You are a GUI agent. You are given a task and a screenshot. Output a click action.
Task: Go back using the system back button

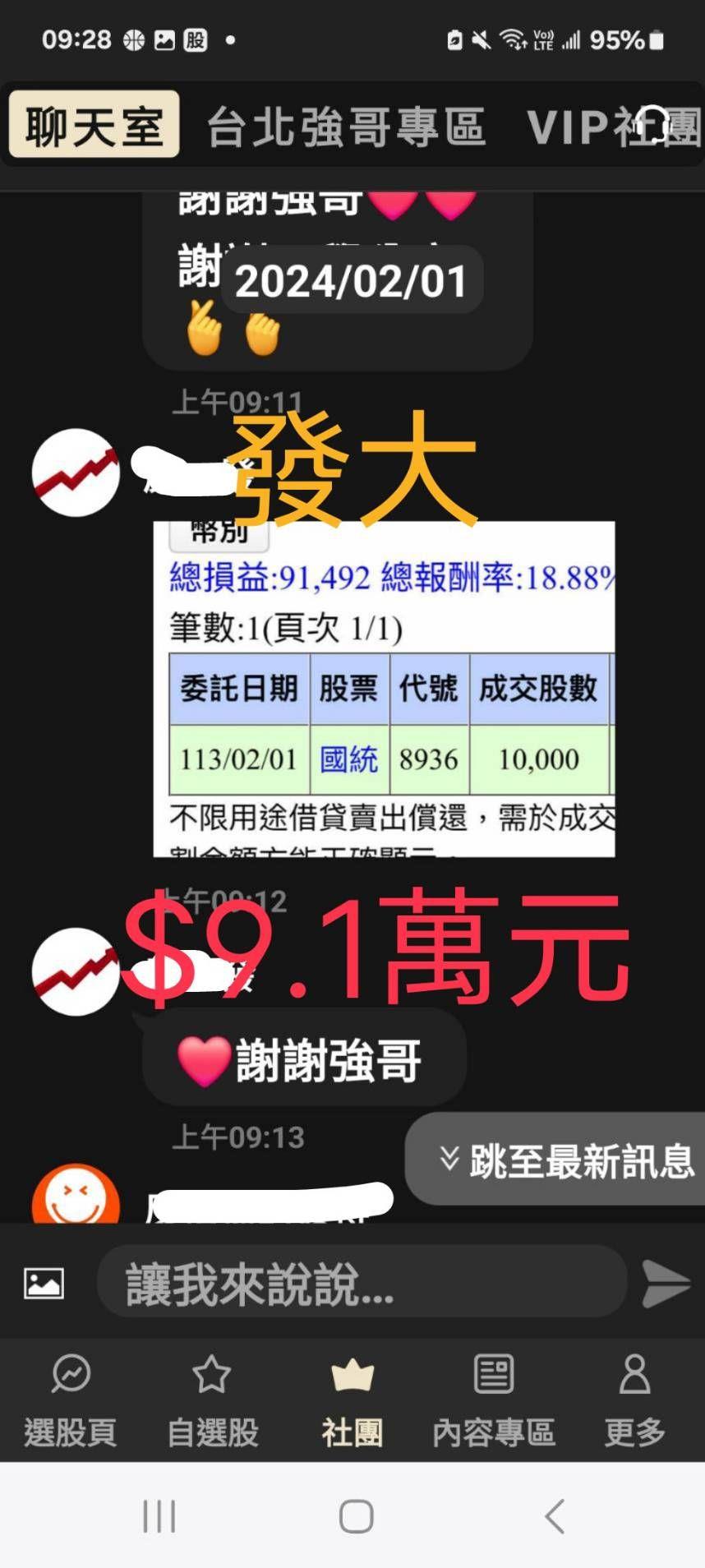click(x=555, y=1516)
